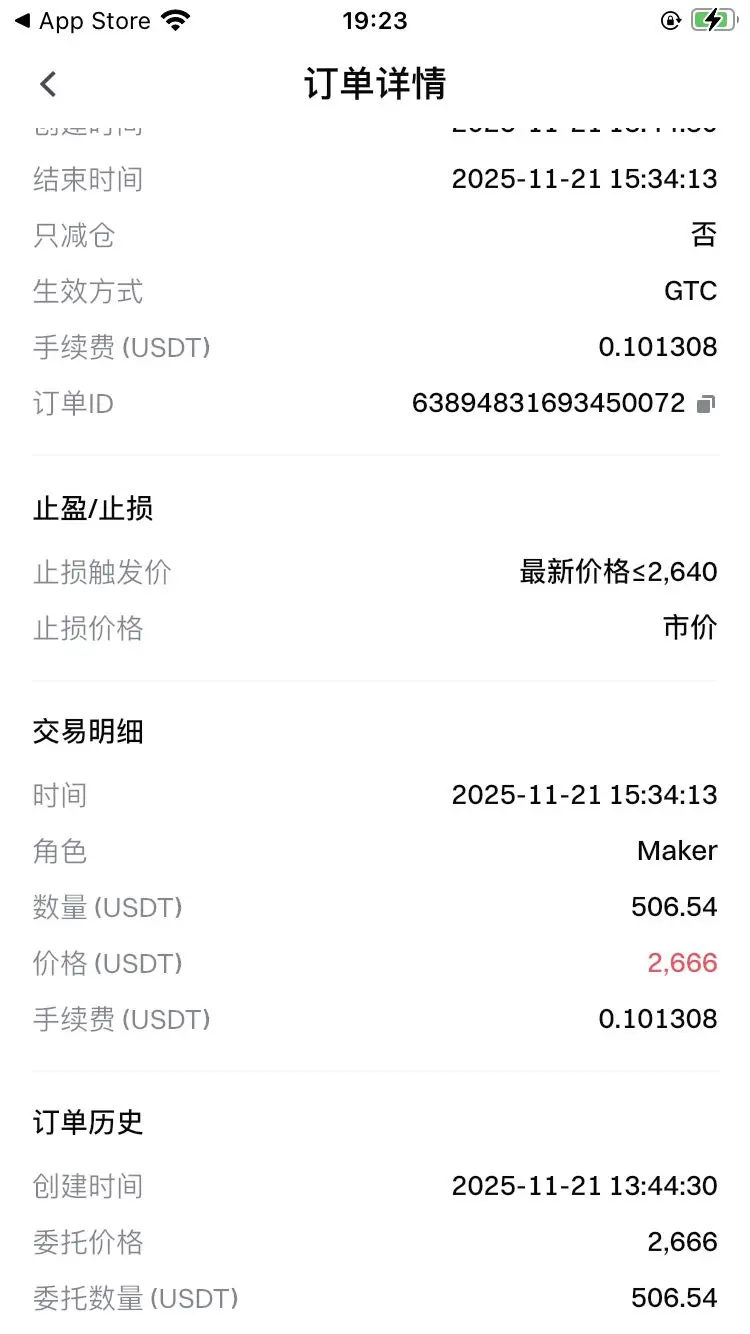Copy the 订单ID number
Image resolution: width=750 pixels, height=1334 pixels.
(x=706, y=404)
